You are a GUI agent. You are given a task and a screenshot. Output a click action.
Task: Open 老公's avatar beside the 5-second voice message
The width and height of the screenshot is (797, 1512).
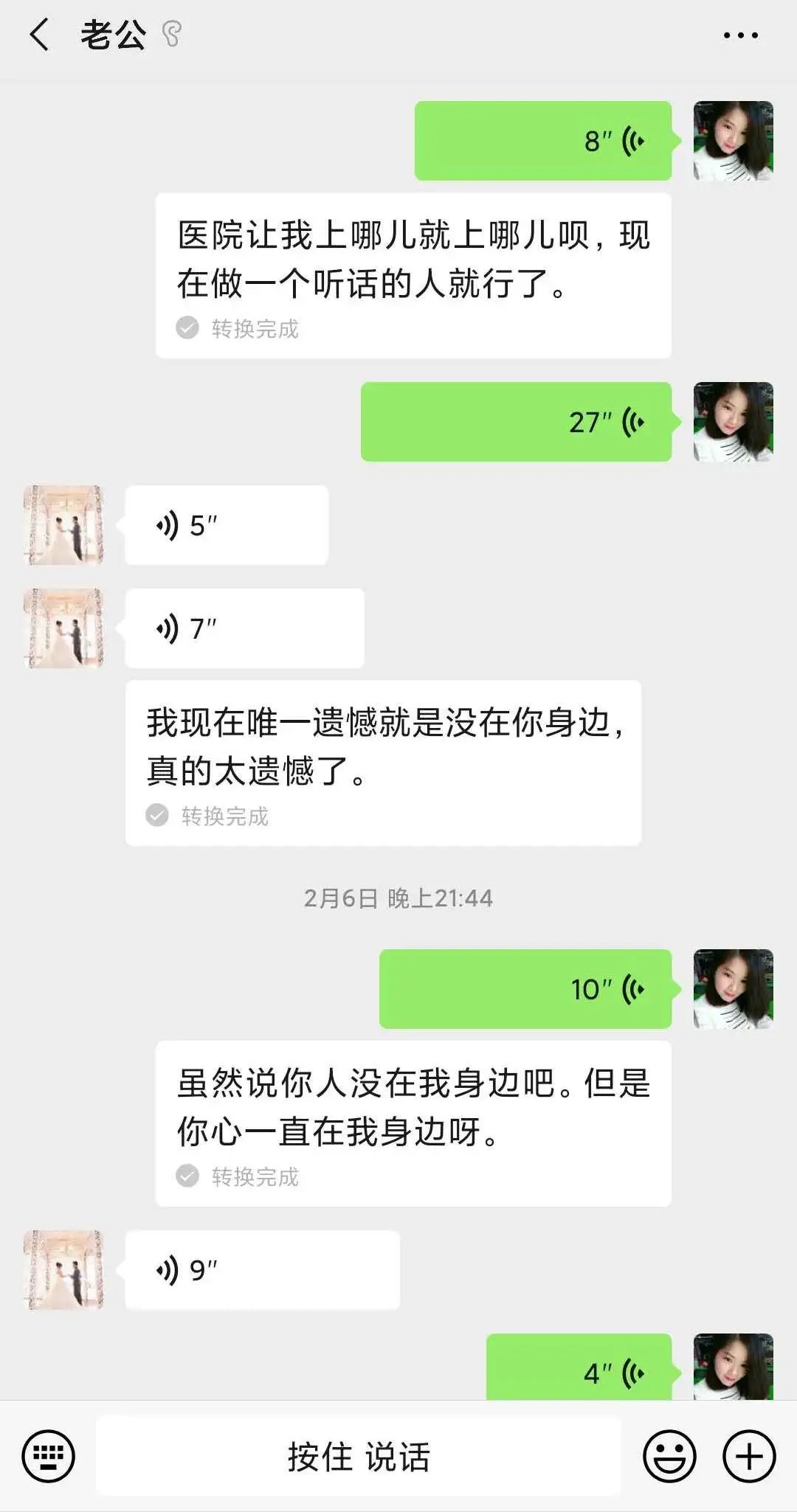(x=63, y=525)
